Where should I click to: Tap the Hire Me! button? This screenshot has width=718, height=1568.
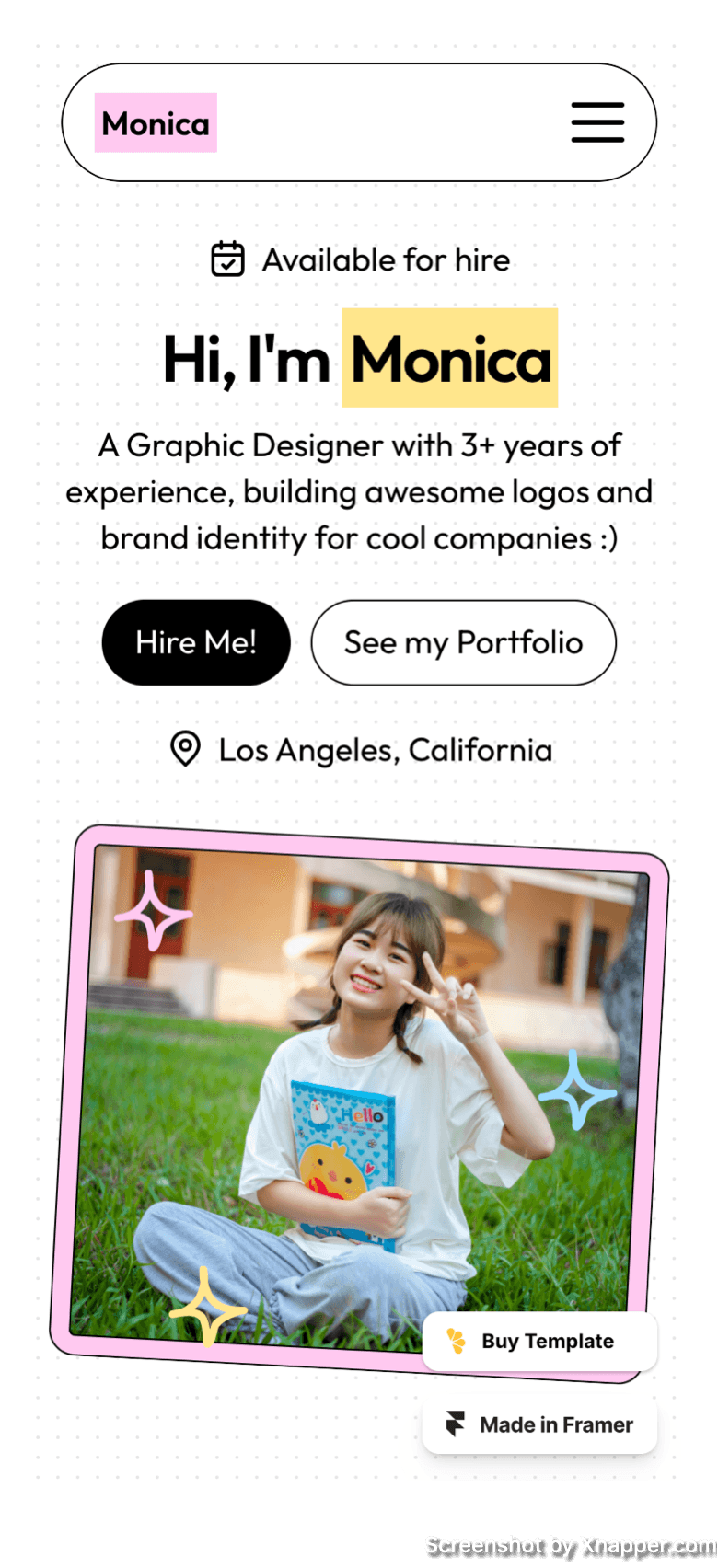tap(196, 642)
